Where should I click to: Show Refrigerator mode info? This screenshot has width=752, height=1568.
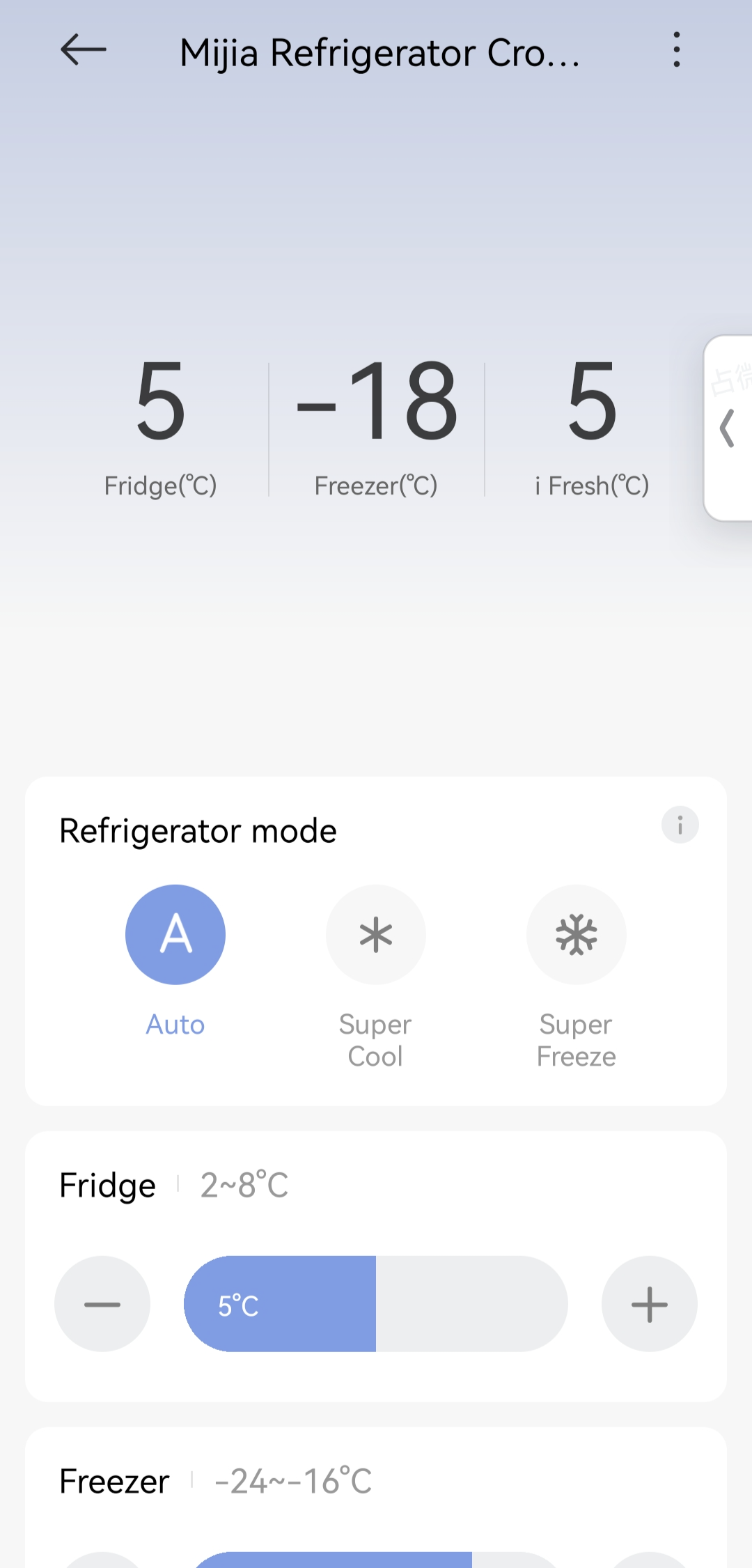tap(680, 825)
